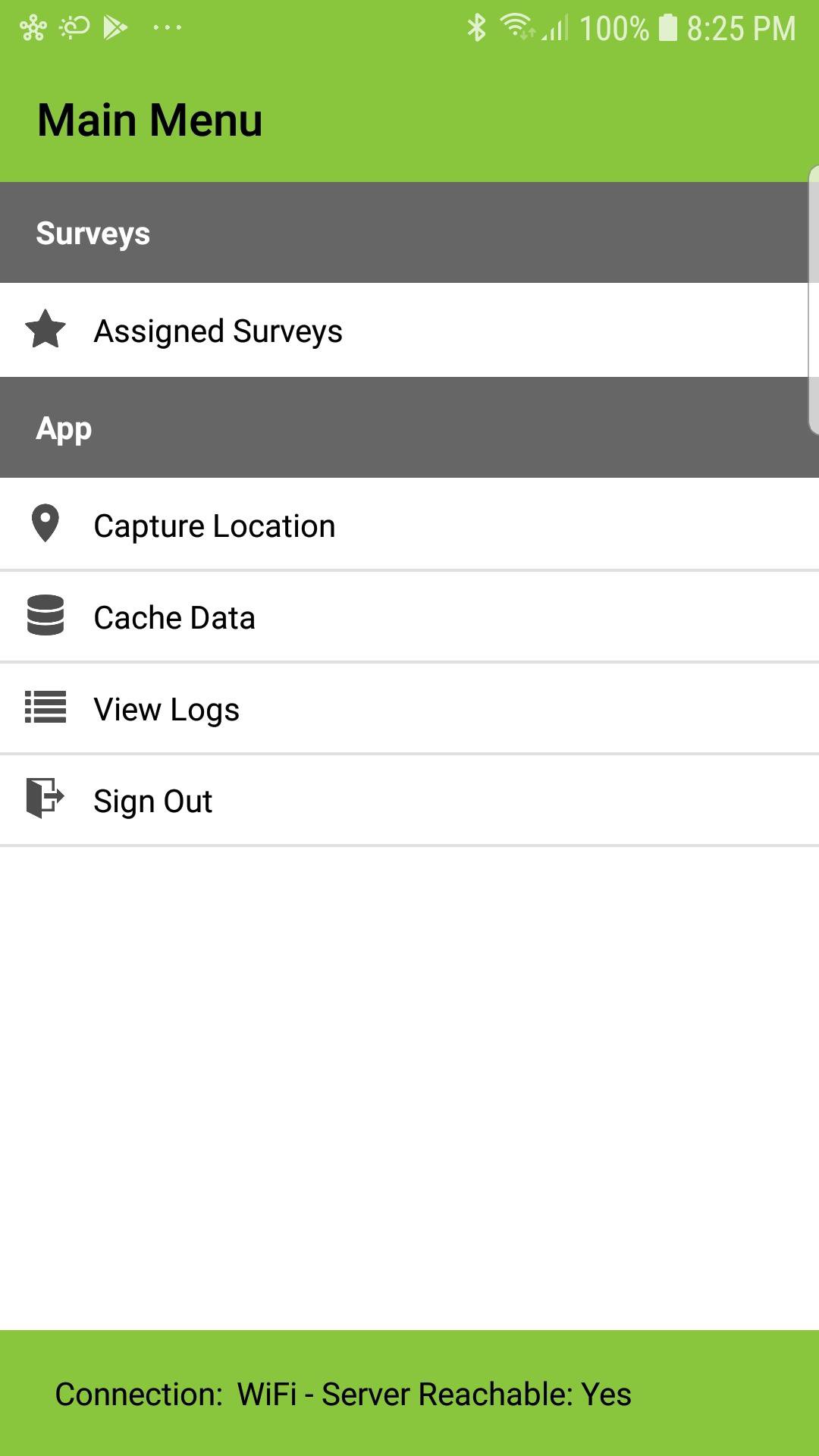
Task: Tap the list icon beside View Logs
Action: coord(44,708)
